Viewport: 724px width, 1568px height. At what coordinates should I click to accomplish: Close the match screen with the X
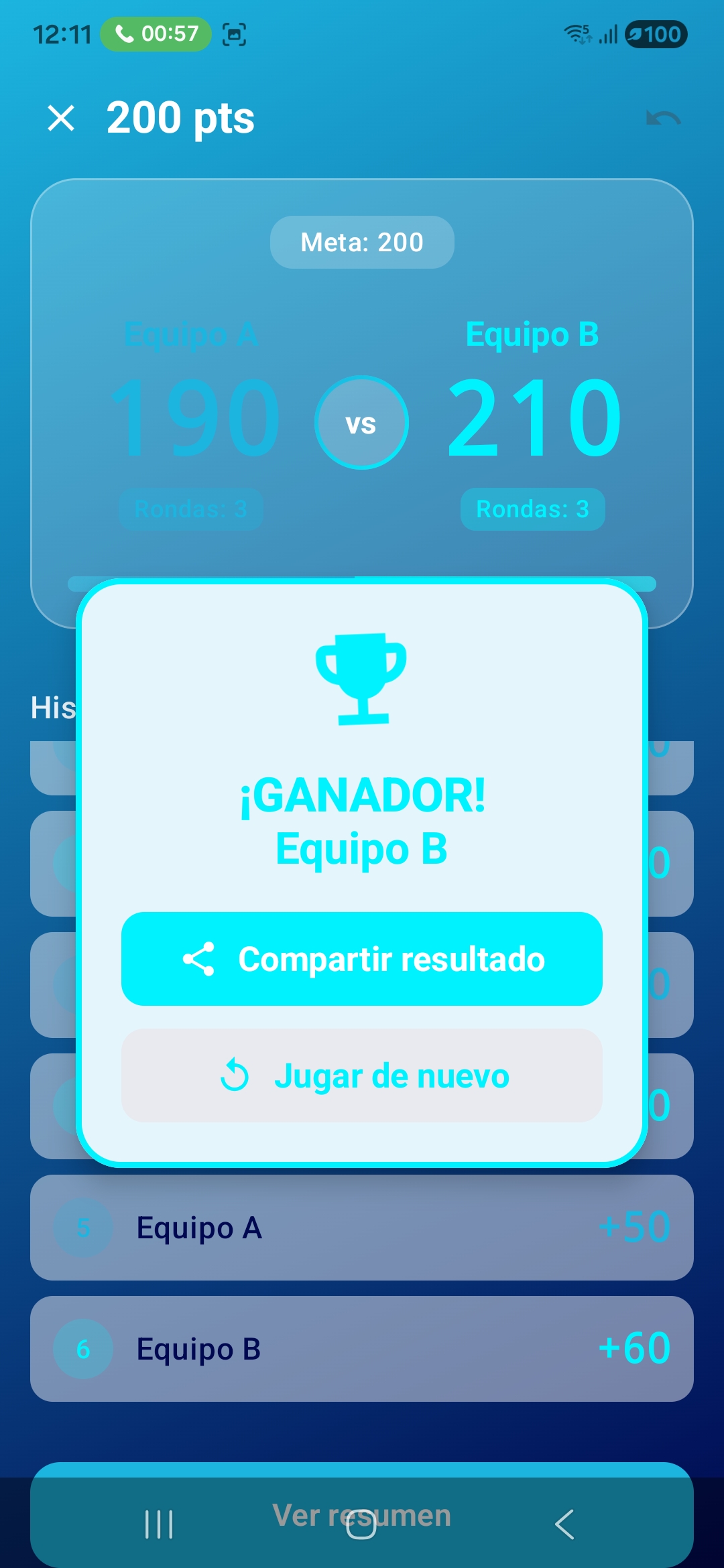[x=61, y=118]
